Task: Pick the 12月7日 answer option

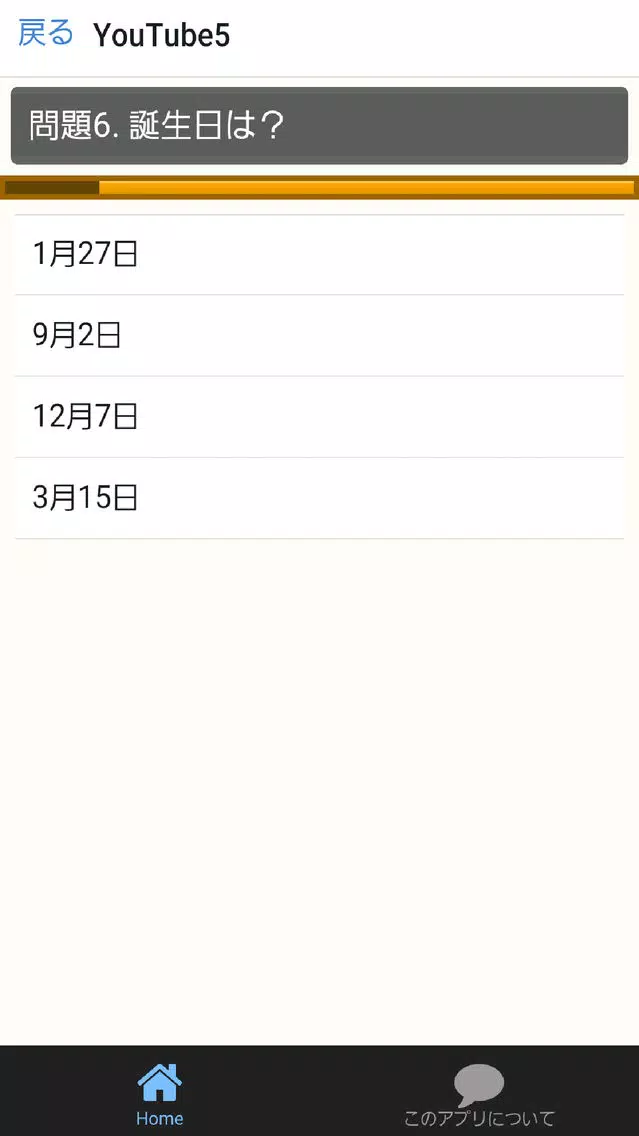Action: pos(320,417)
